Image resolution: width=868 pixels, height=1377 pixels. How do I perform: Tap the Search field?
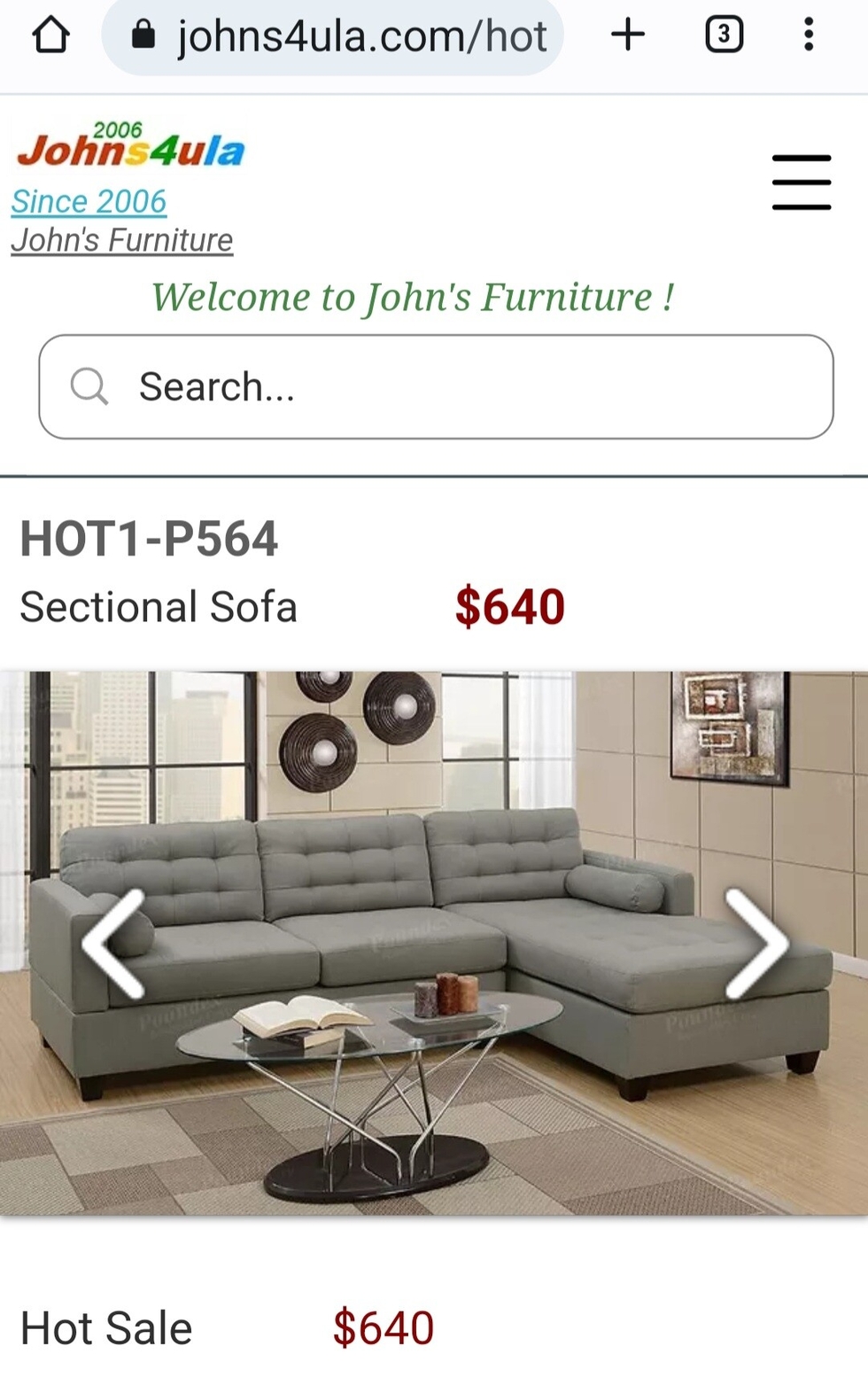pos(436,386)
